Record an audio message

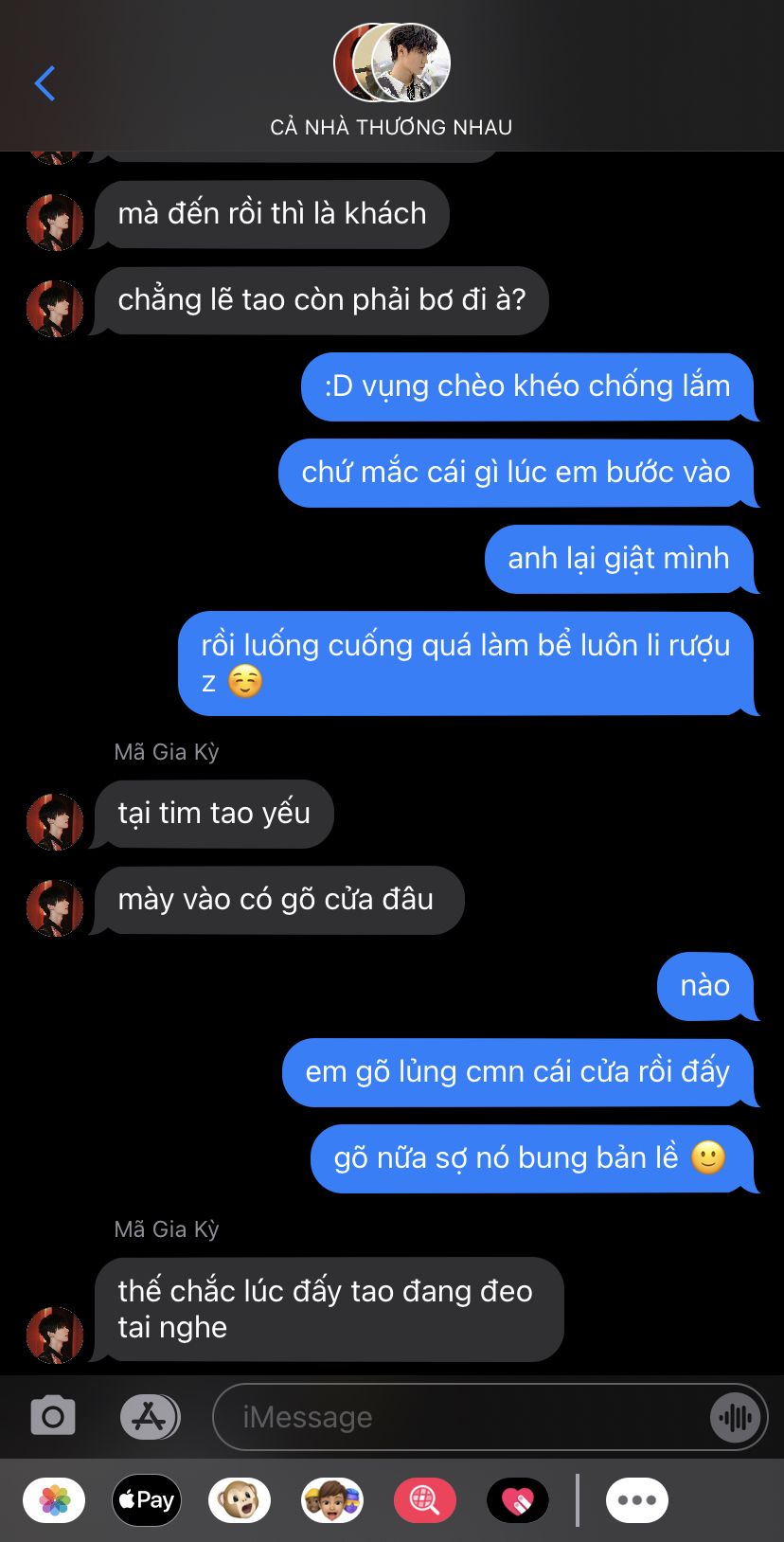pyautogui.click(x=736, y=1417)
